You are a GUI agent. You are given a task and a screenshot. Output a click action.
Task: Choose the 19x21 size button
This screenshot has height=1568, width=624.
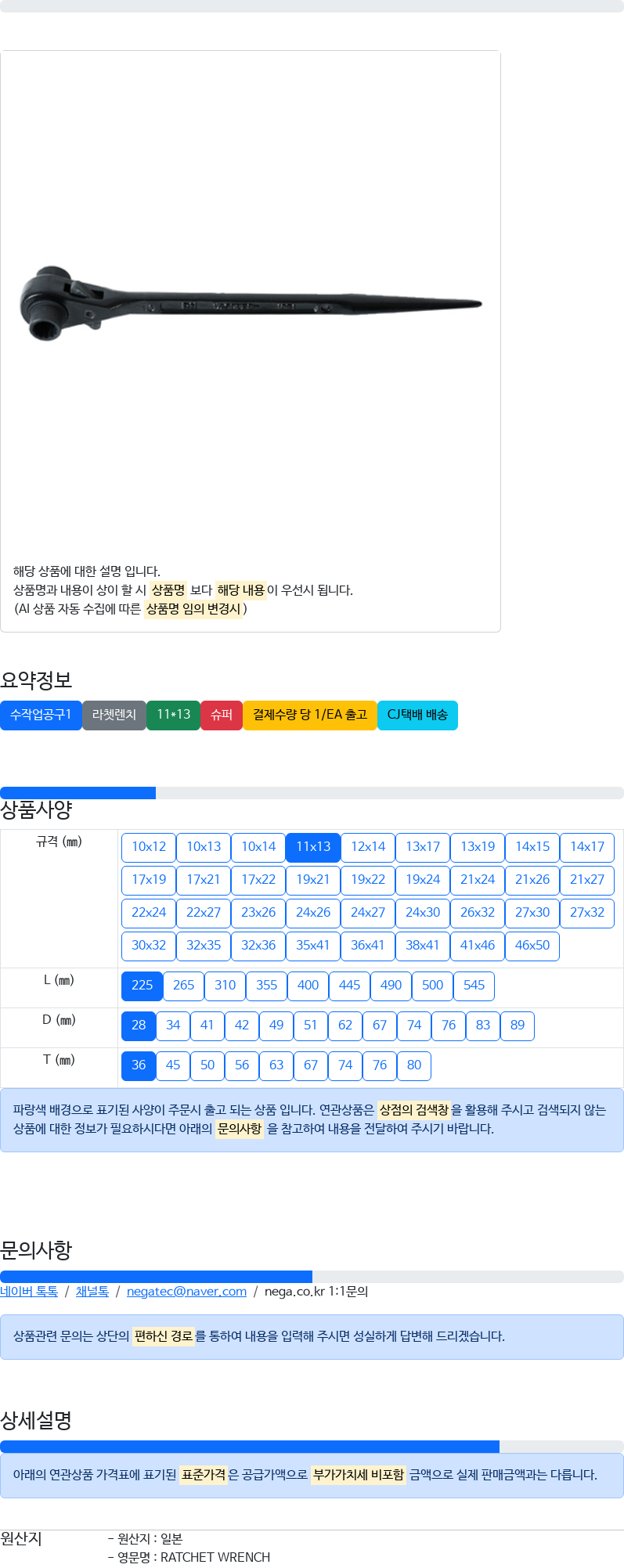pos(313,880)
